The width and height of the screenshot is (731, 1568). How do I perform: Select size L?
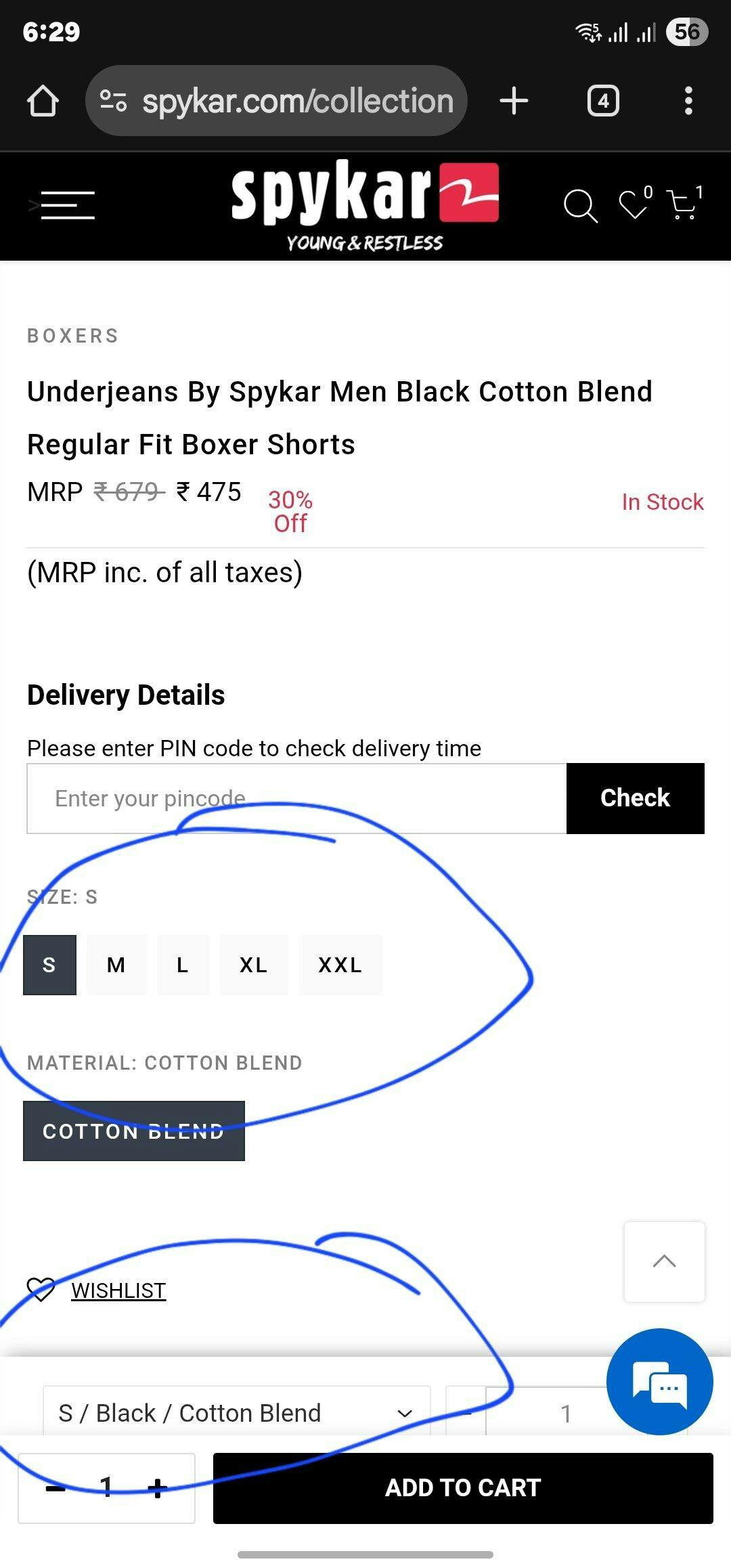coord(183,965)
